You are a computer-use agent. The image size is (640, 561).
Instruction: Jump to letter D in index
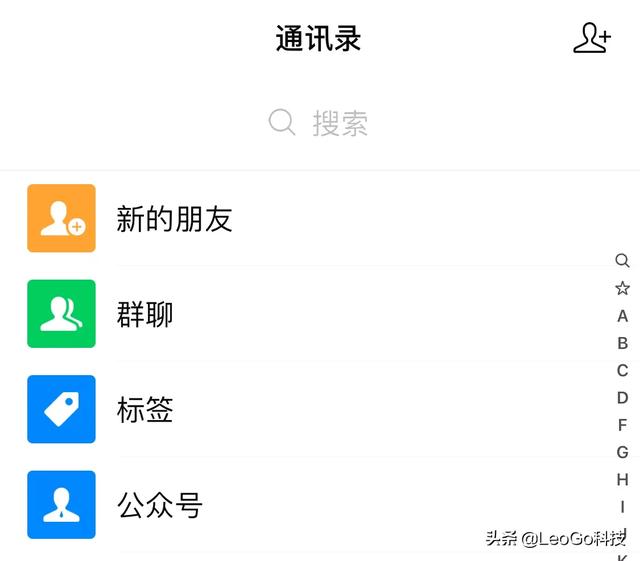tap(622, 398)
